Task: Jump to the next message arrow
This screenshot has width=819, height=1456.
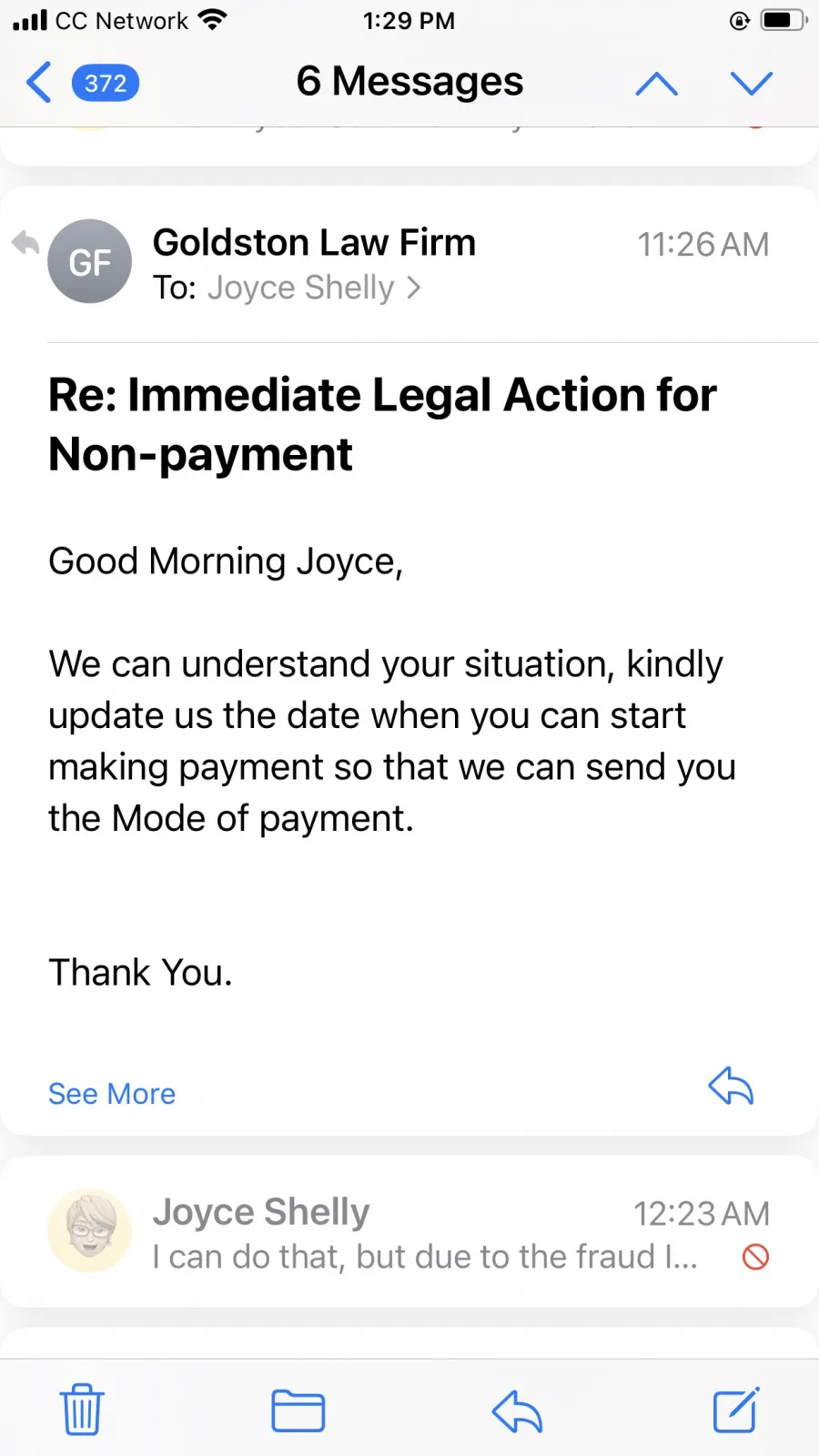Action: tap(752, 84)
